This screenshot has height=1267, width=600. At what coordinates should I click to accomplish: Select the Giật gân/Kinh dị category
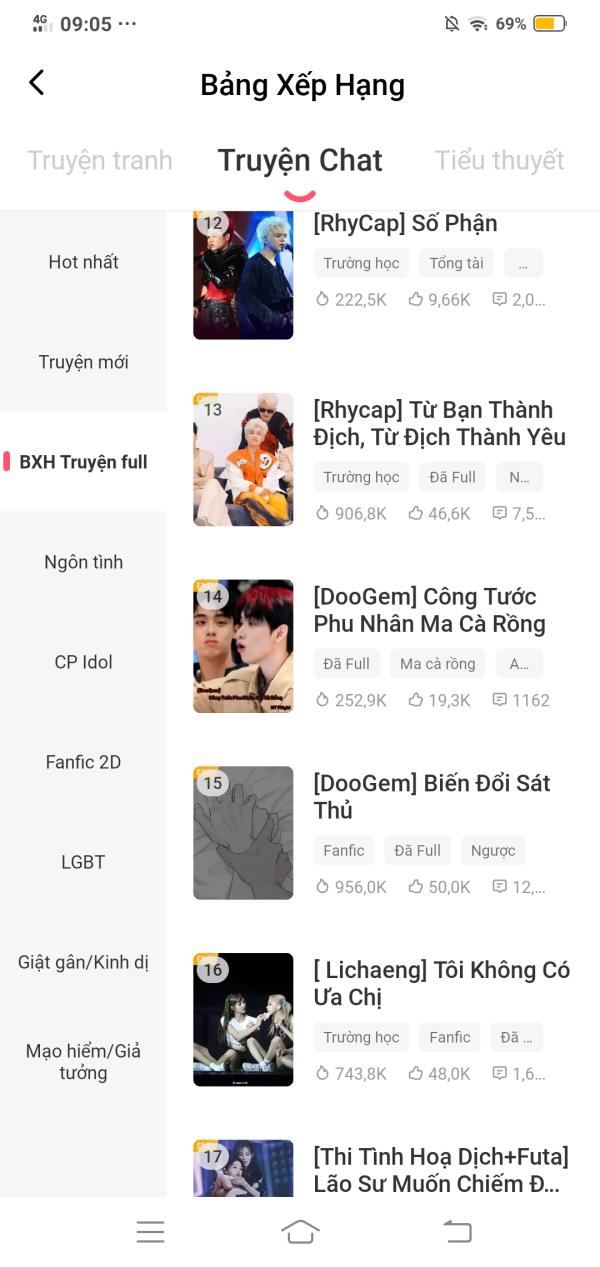tap(83, 962)
